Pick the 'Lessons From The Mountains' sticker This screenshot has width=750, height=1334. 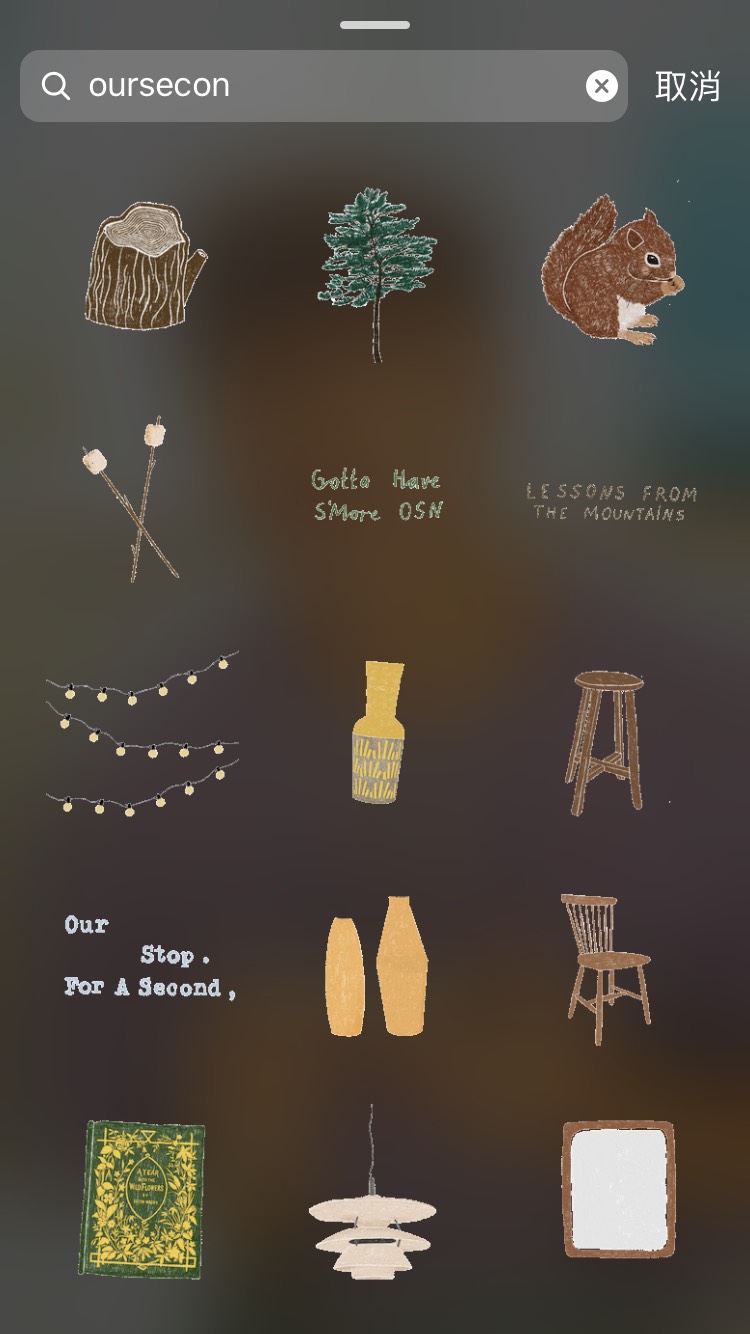coord(611,502)
